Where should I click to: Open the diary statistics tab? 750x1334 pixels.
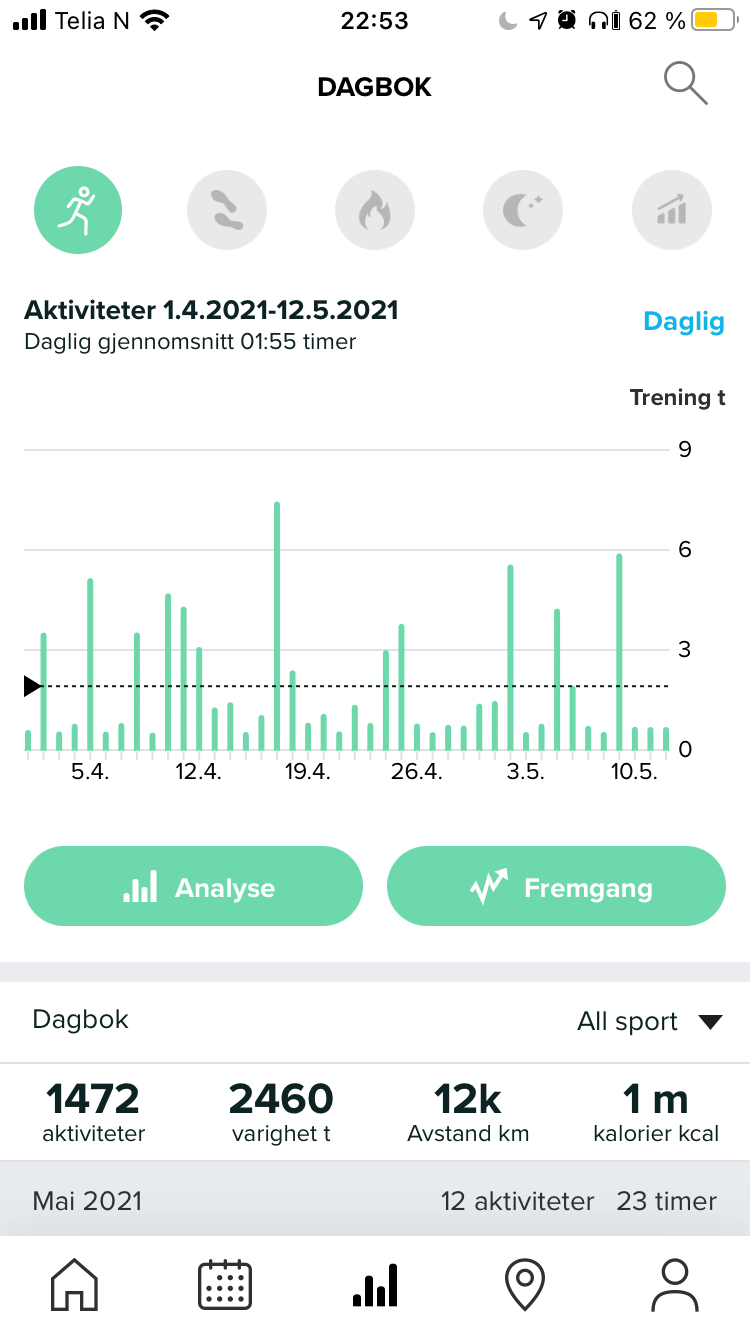click(375, 1286)
